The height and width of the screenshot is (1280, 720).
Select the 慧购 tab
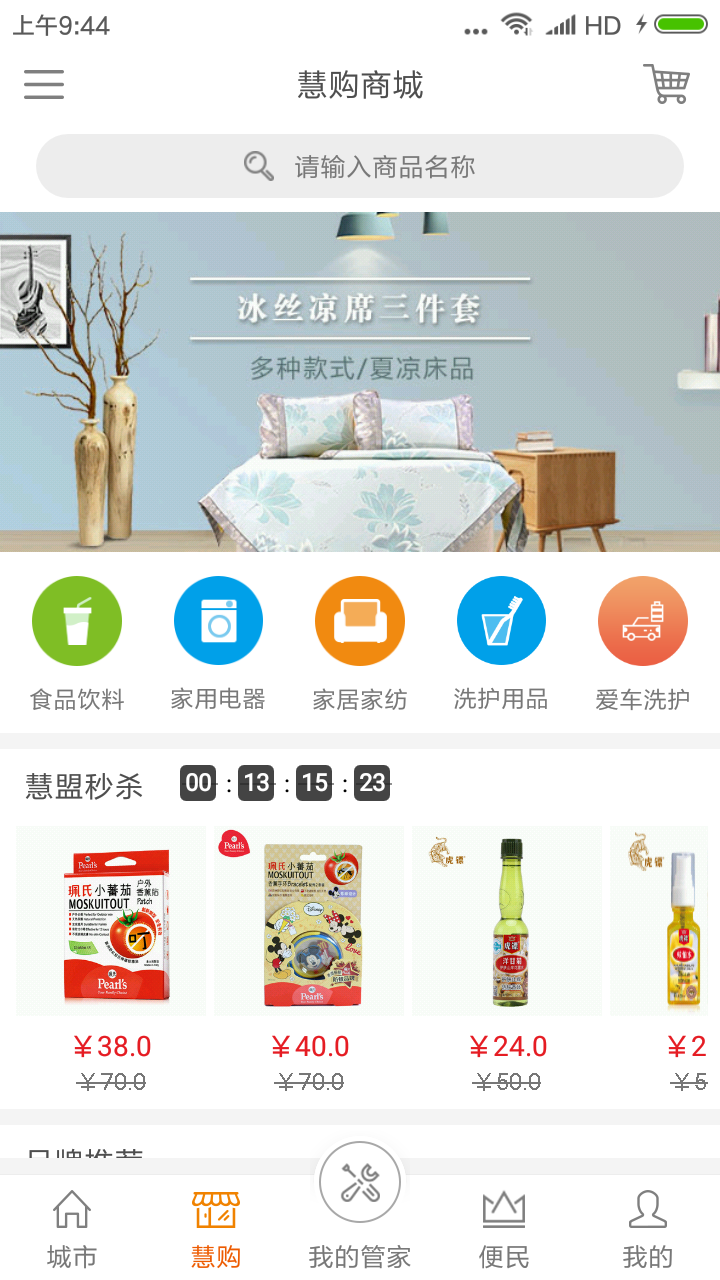point(216,1228)
